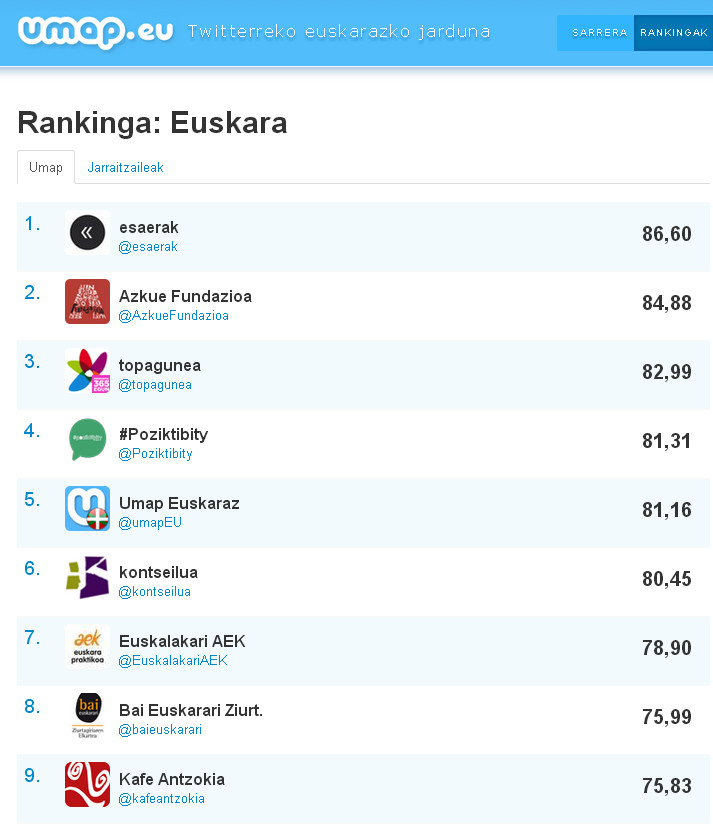View the kontseilua account
This screenshot has width=713, height=830.
[158, 572]
